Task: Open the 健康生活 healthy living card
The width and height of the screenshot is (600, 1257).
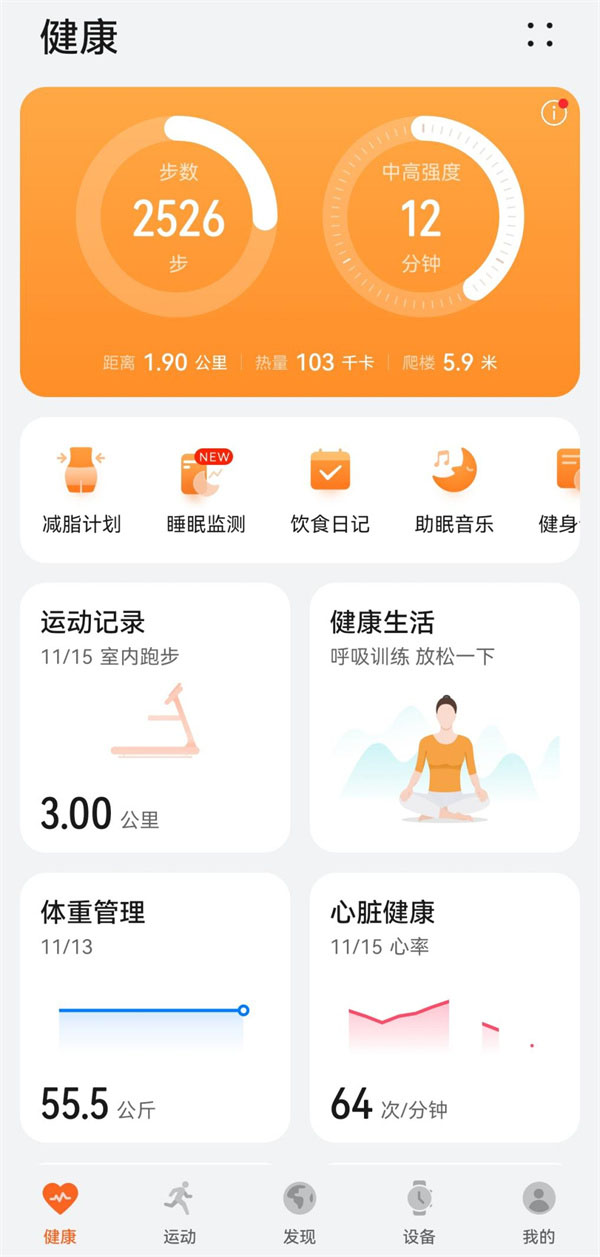Action: tap(444, 717)
